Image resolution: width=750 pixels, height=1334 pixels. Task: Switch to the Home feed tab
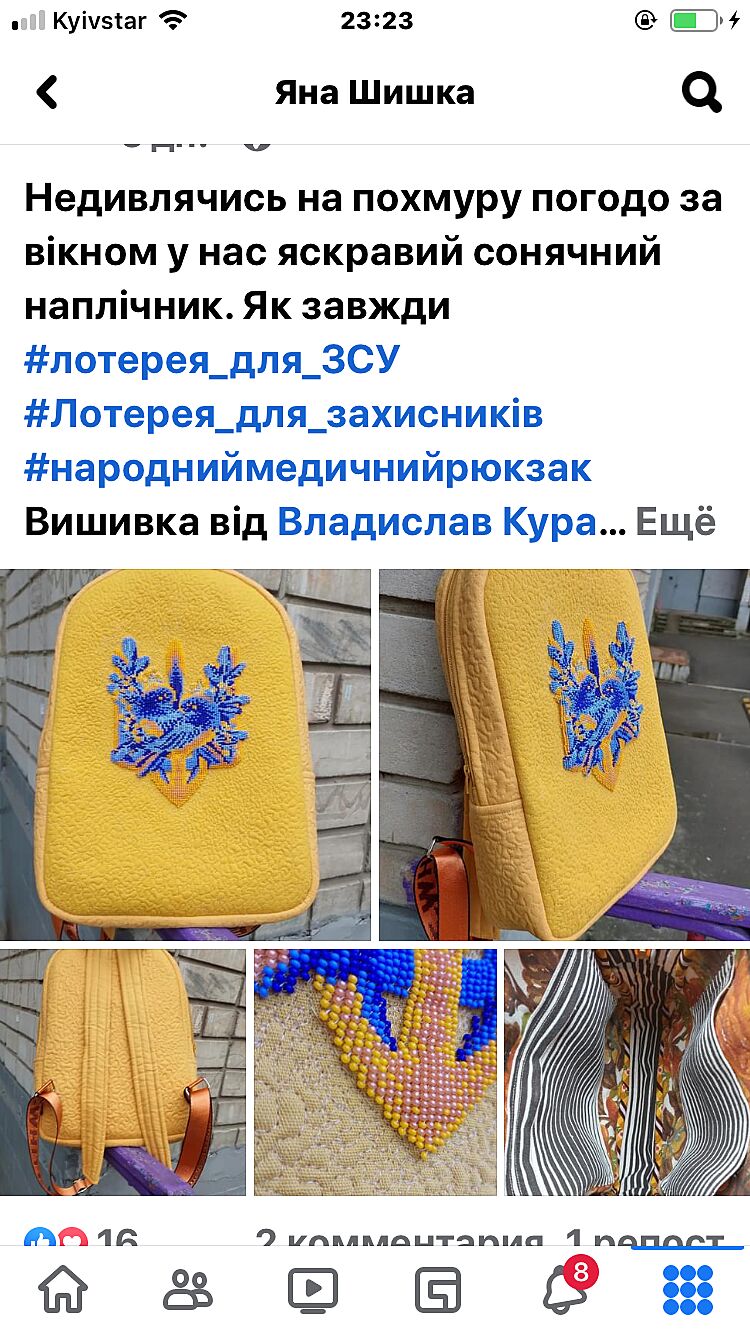click(62, 1290)
